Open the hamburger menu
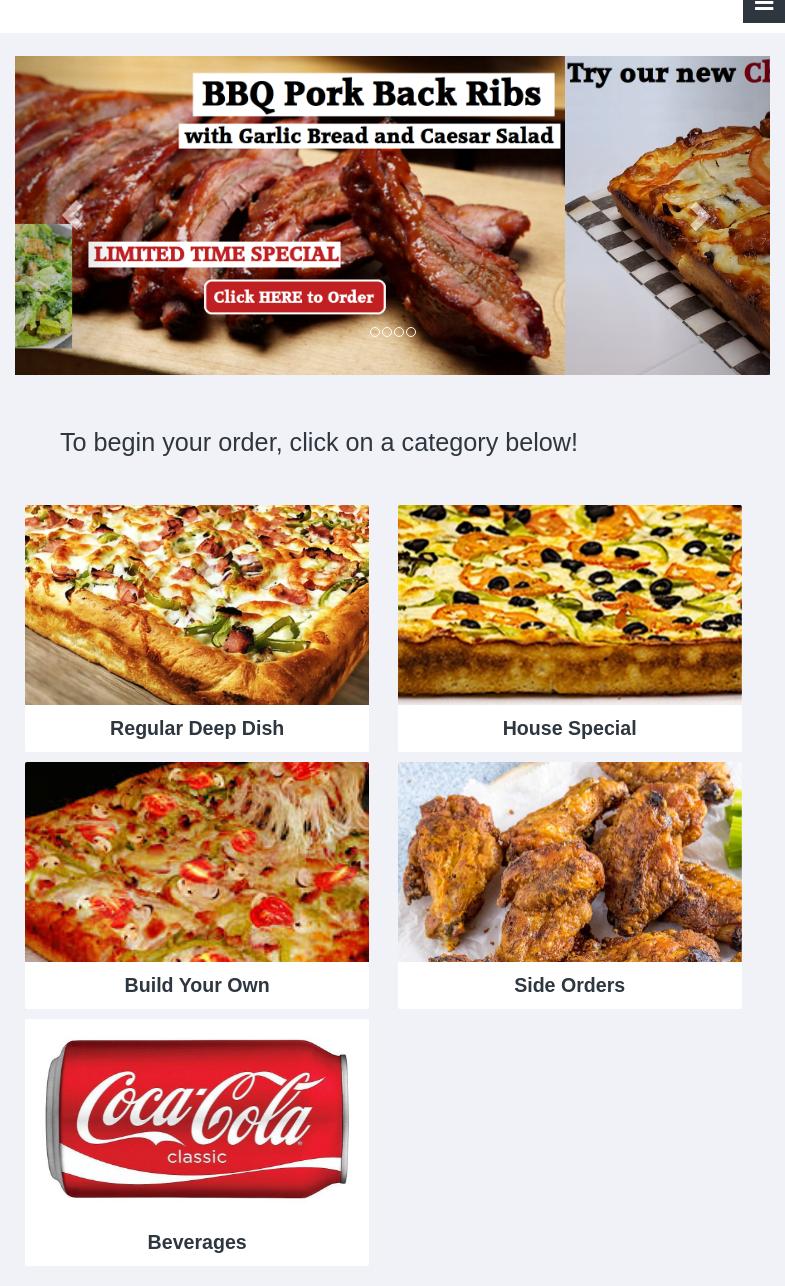Viewport: 785px width, 1286px height. pyautogui.click(x=764, y=7)
